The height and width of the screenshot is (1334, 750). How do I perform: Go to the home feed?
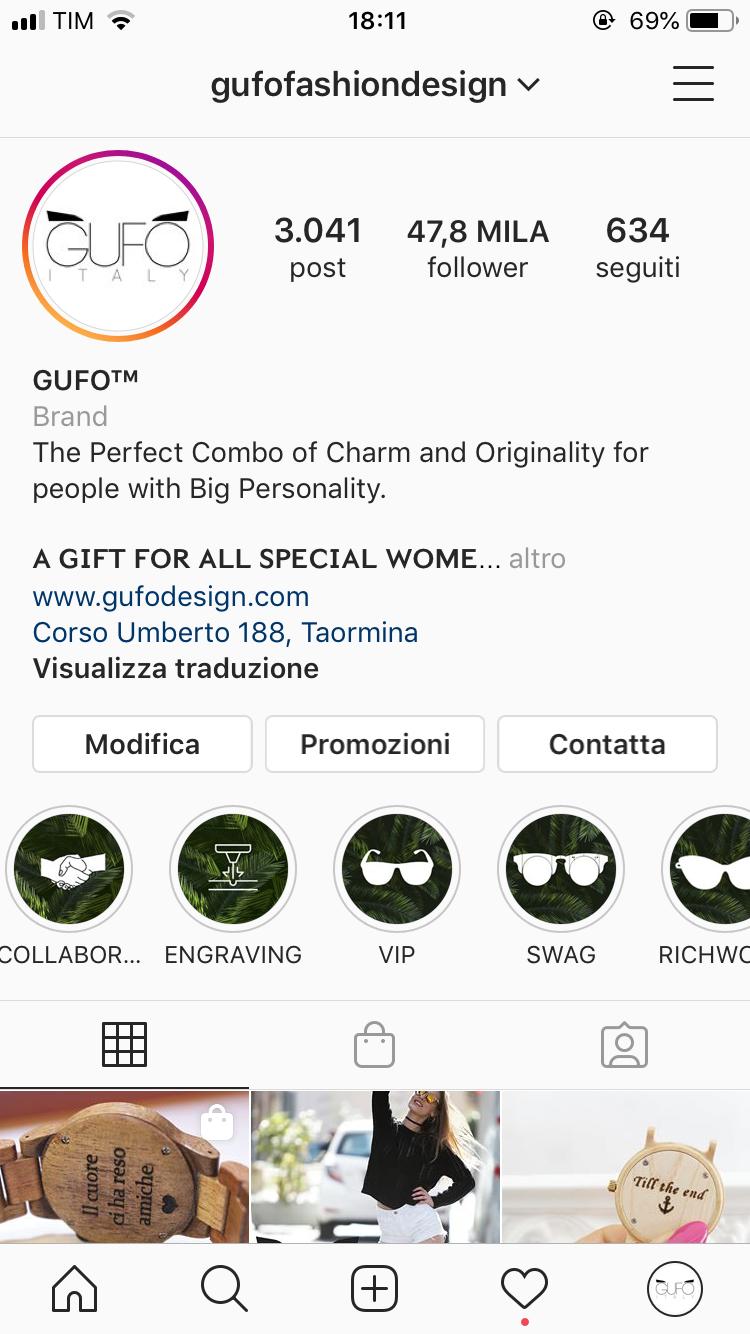click(75, 1289)
